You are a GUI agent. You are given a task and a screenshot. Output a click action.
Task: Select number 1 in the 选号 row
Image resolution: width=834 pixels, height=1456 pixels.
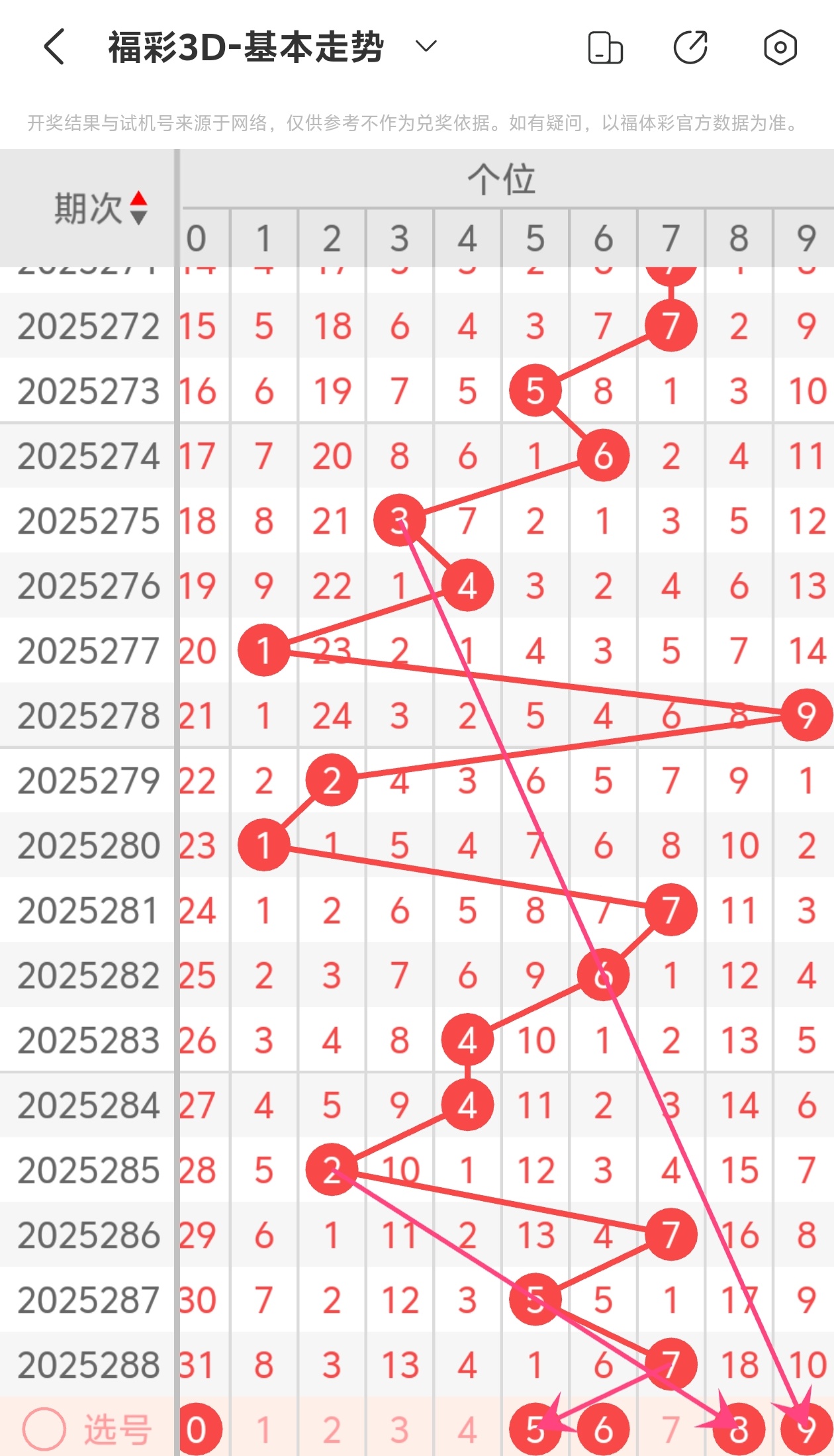click(x=264, y=1430)
